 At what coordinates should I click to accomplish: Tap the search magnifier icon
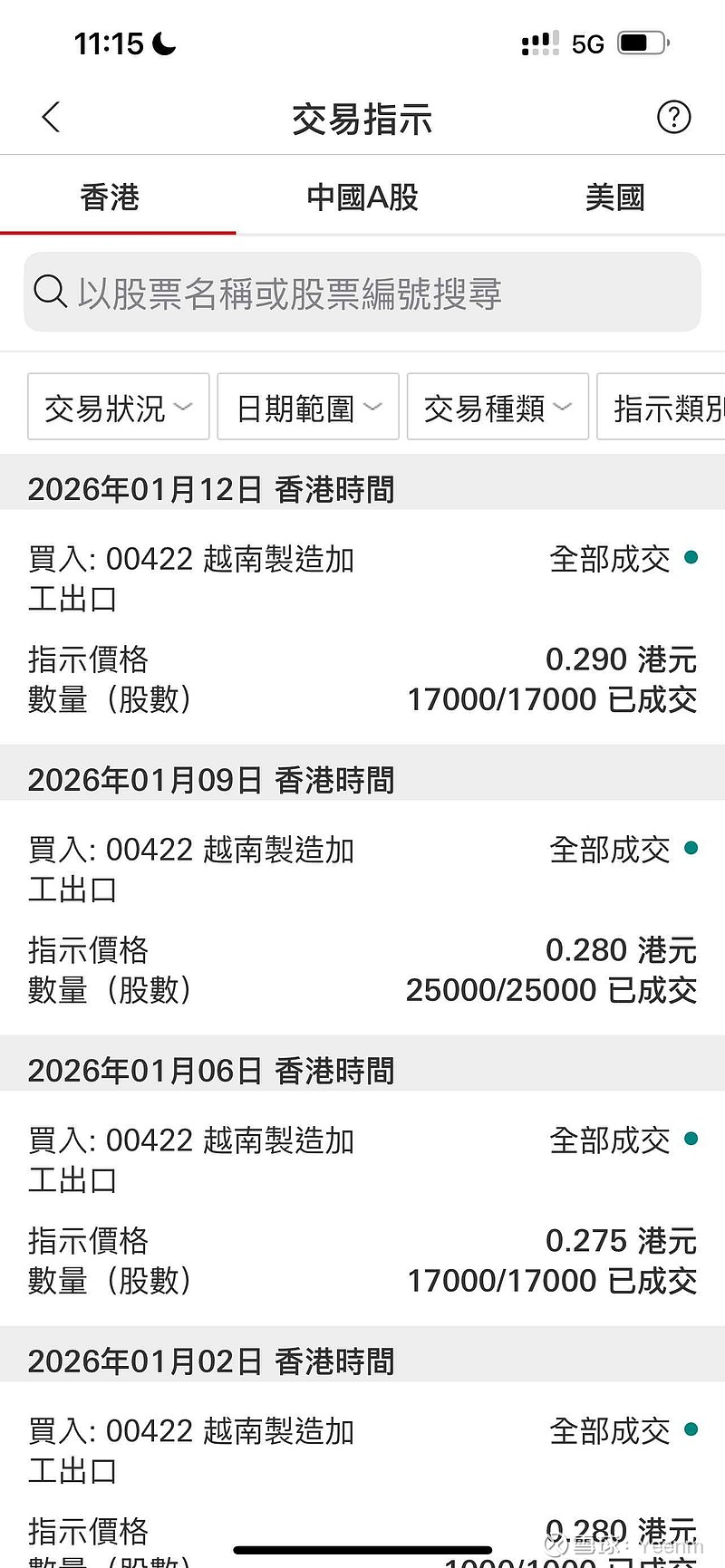(50, 292)
